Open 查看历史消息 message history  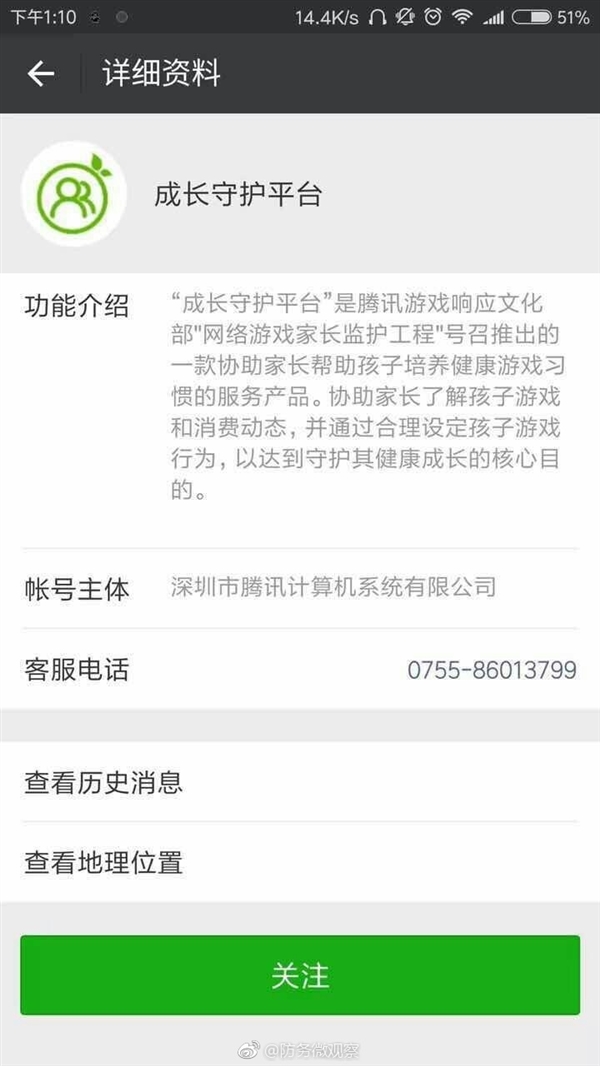pyautogui.click(x=300, y=781)
